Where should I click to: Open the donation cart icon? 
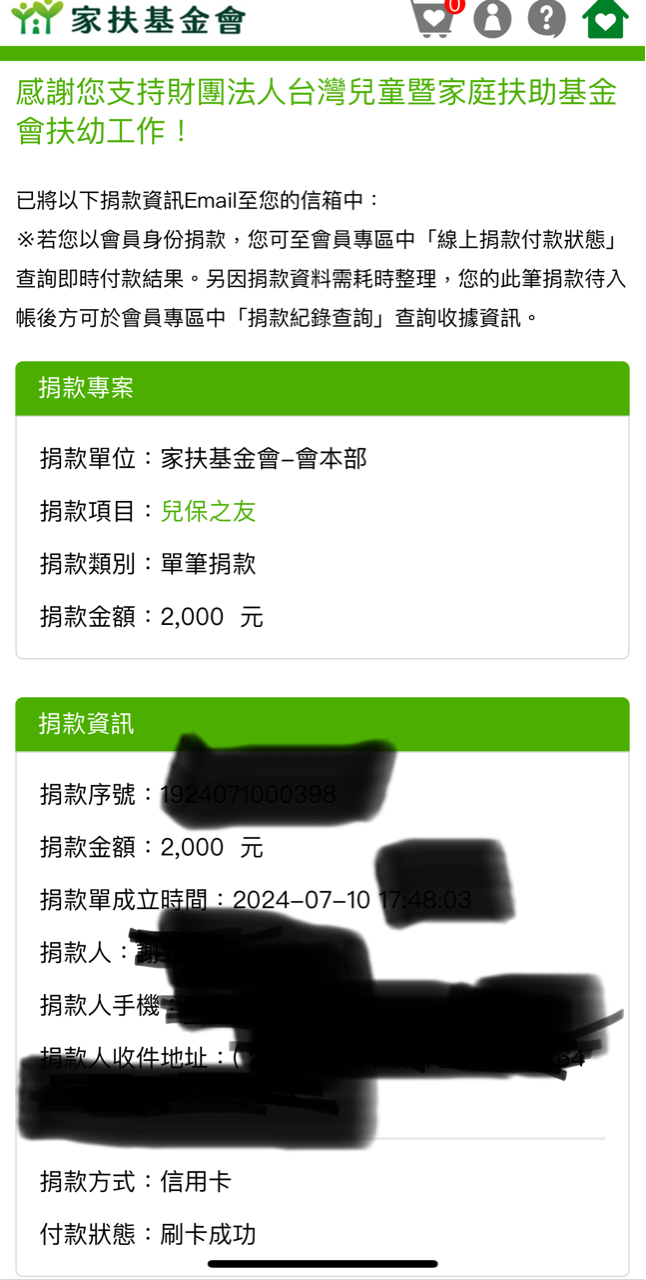435,18
